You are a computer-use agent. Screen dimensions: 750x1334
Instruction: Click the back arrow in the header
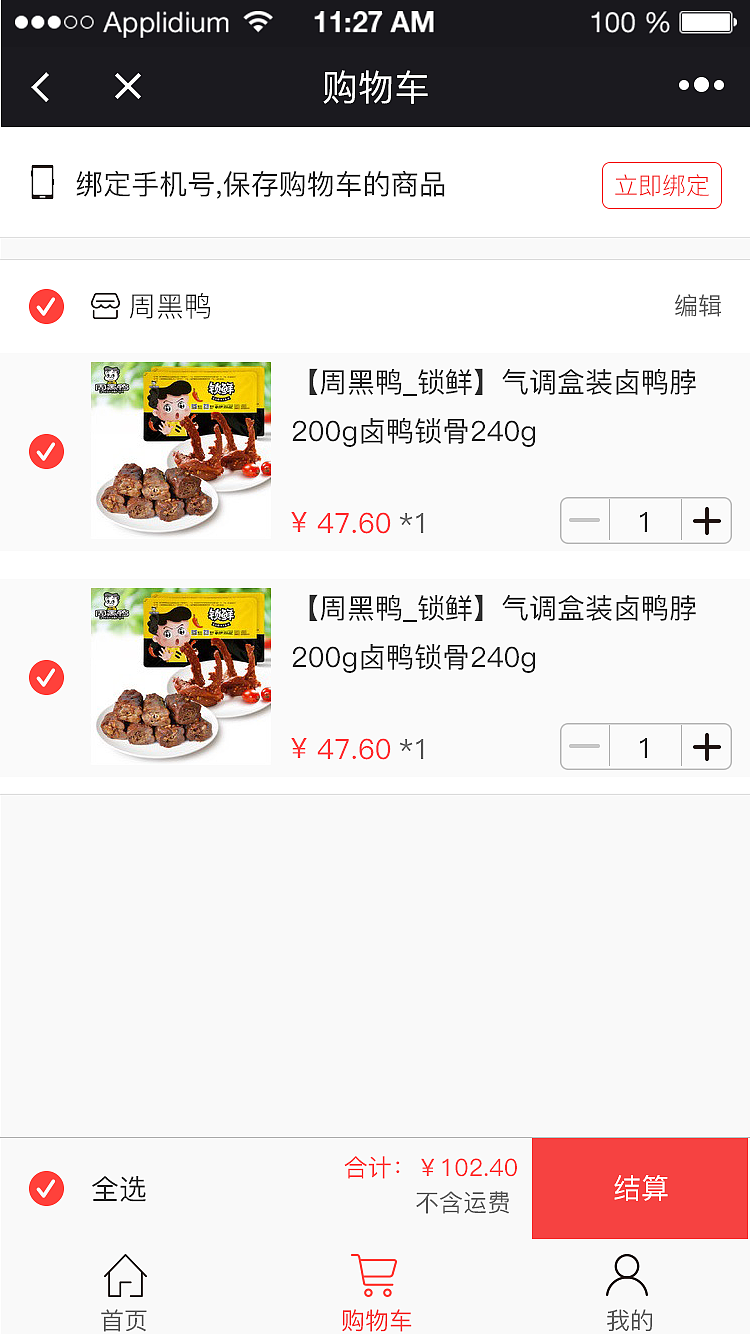click(40, 87)
